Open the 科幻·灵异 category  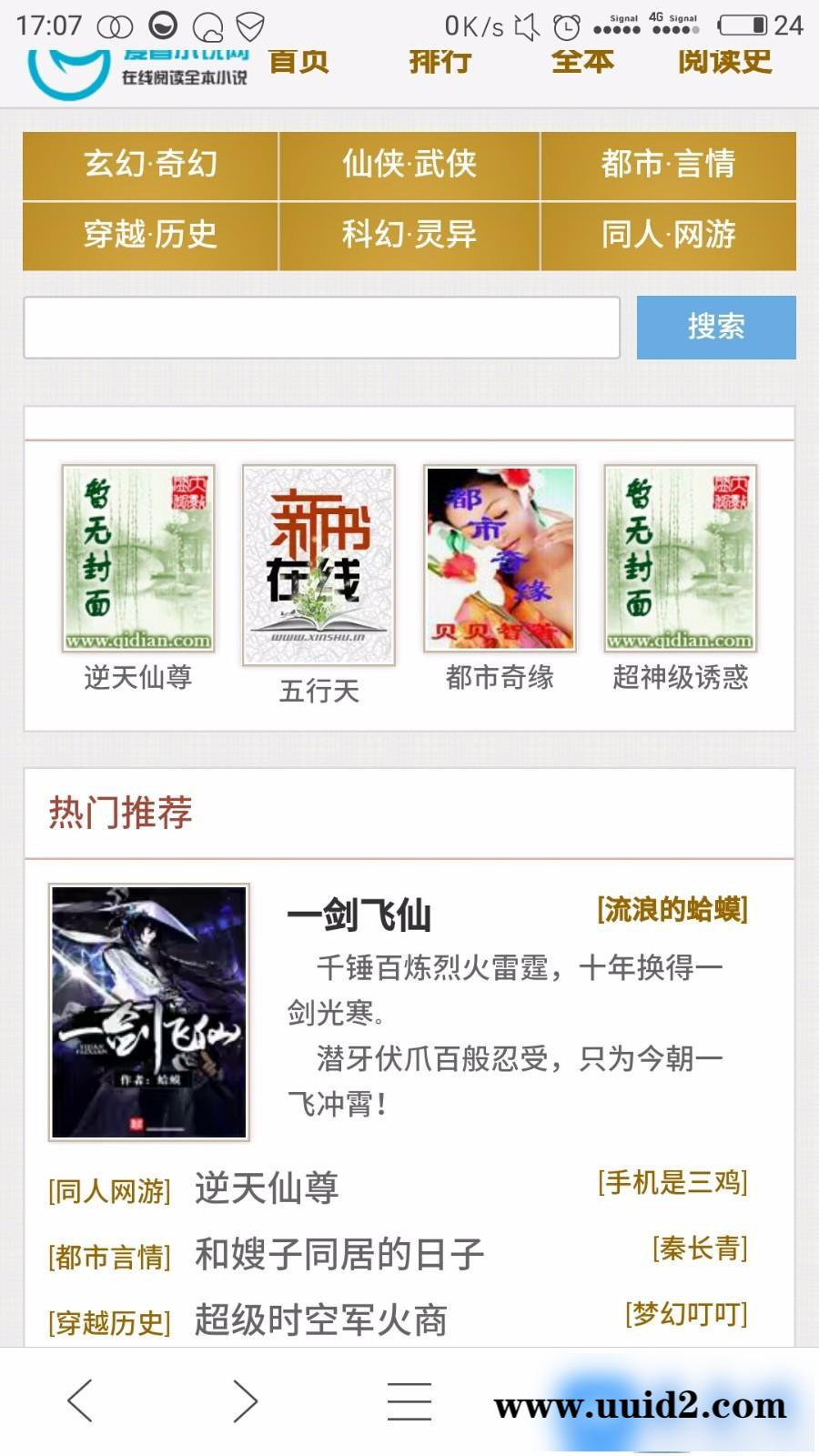click(409, 235)
